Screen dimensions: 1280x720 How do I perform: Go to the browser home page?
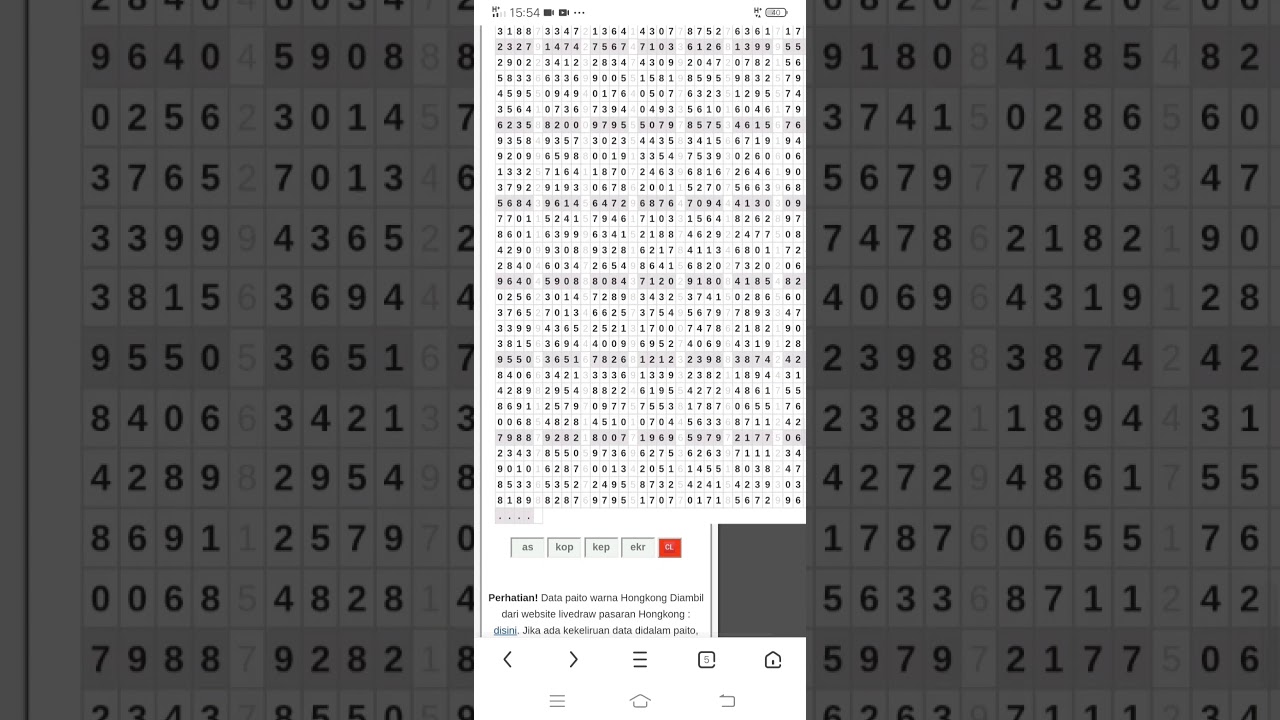coord(772,659)
